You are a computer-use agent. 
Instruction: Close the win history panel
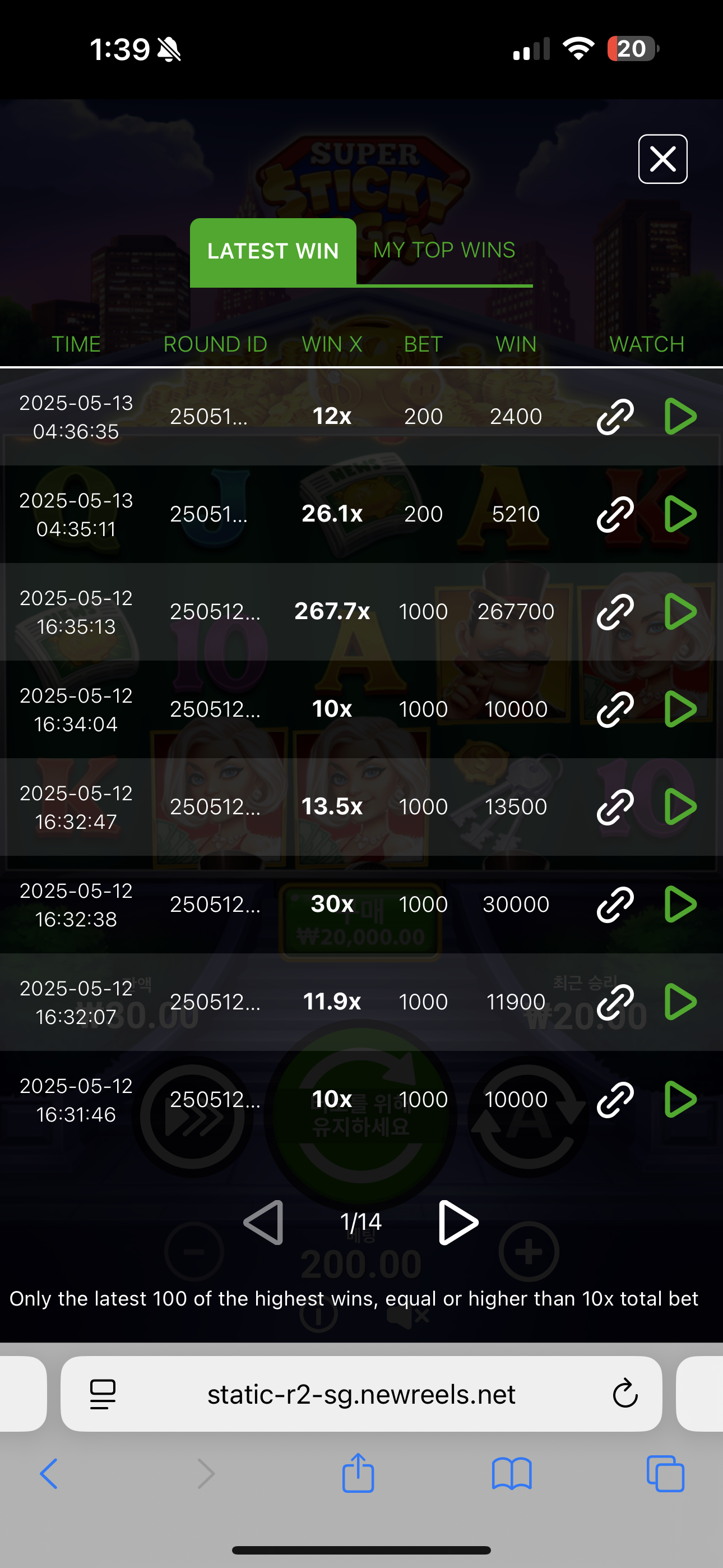click(662, 159)
